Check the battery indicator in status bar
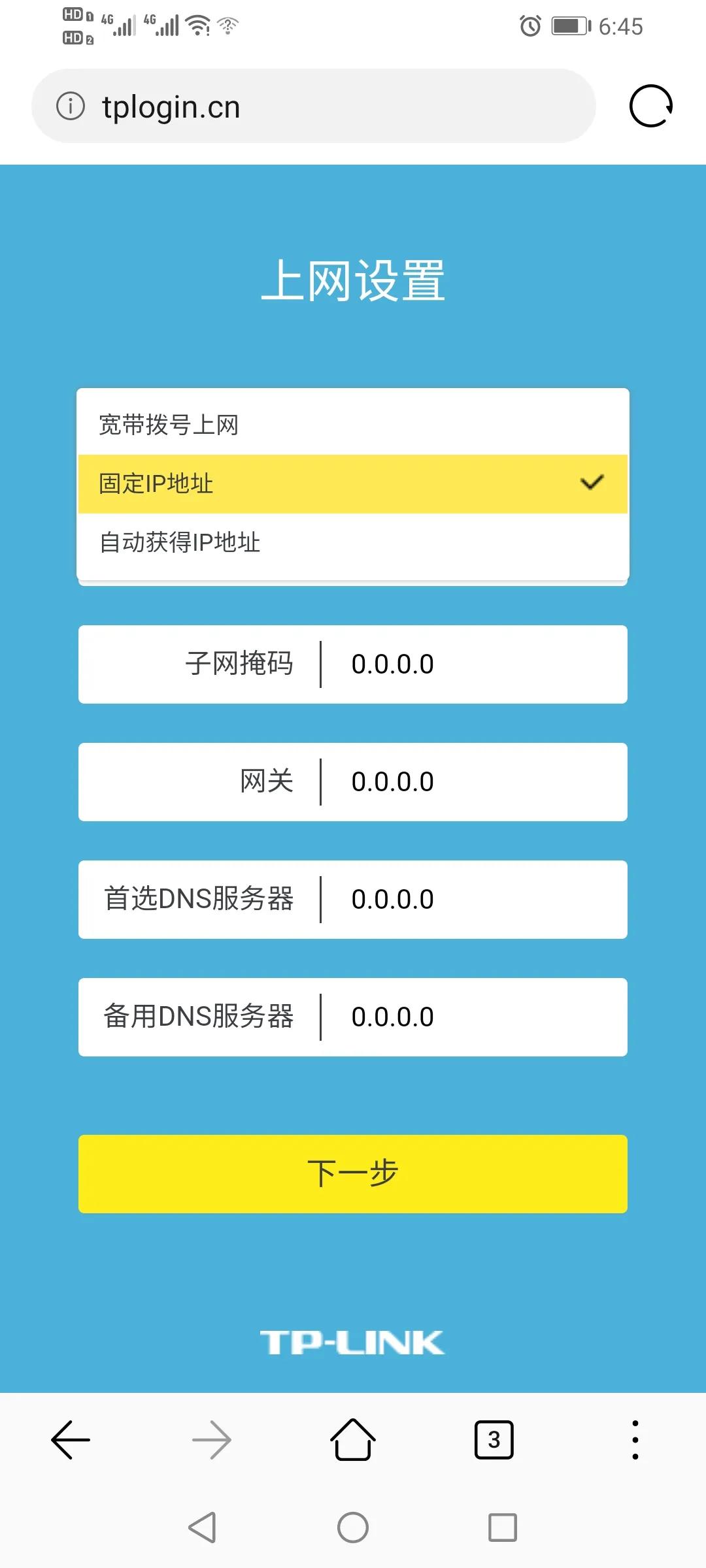Viewport: 706px width, 1568px height. (568, 26)
